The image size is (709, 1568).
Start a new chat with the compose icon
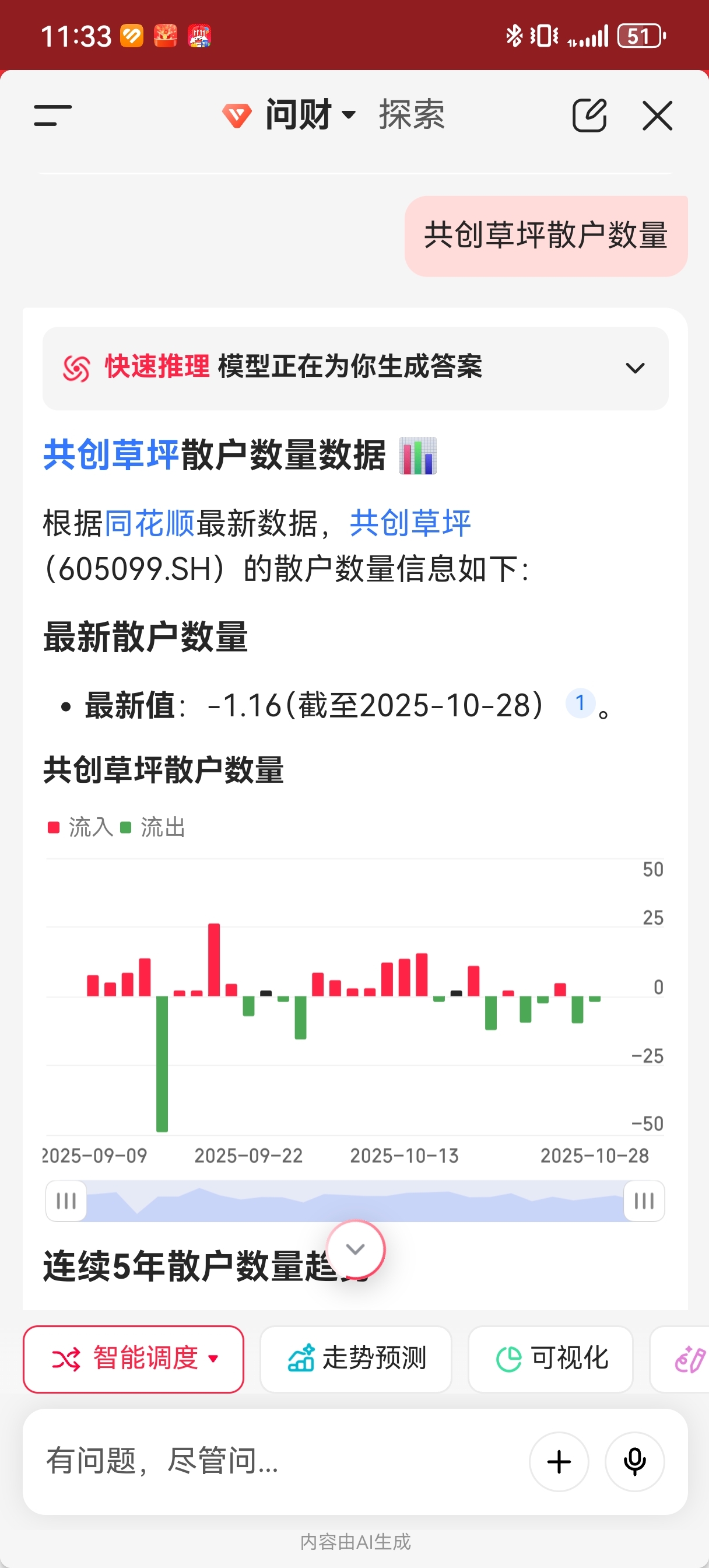(x=589, y=115)
